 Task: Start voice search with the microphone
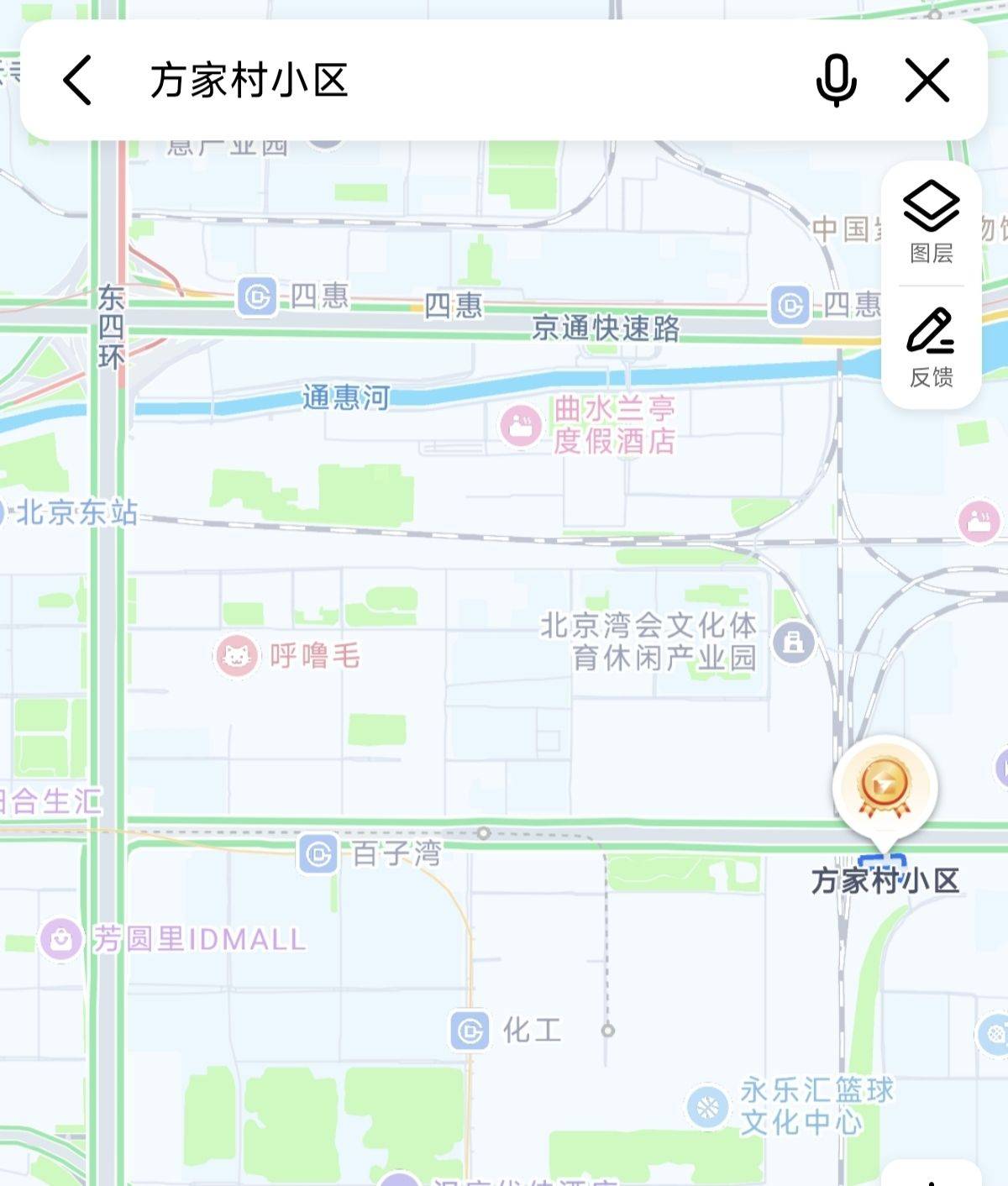coord(836,81)
